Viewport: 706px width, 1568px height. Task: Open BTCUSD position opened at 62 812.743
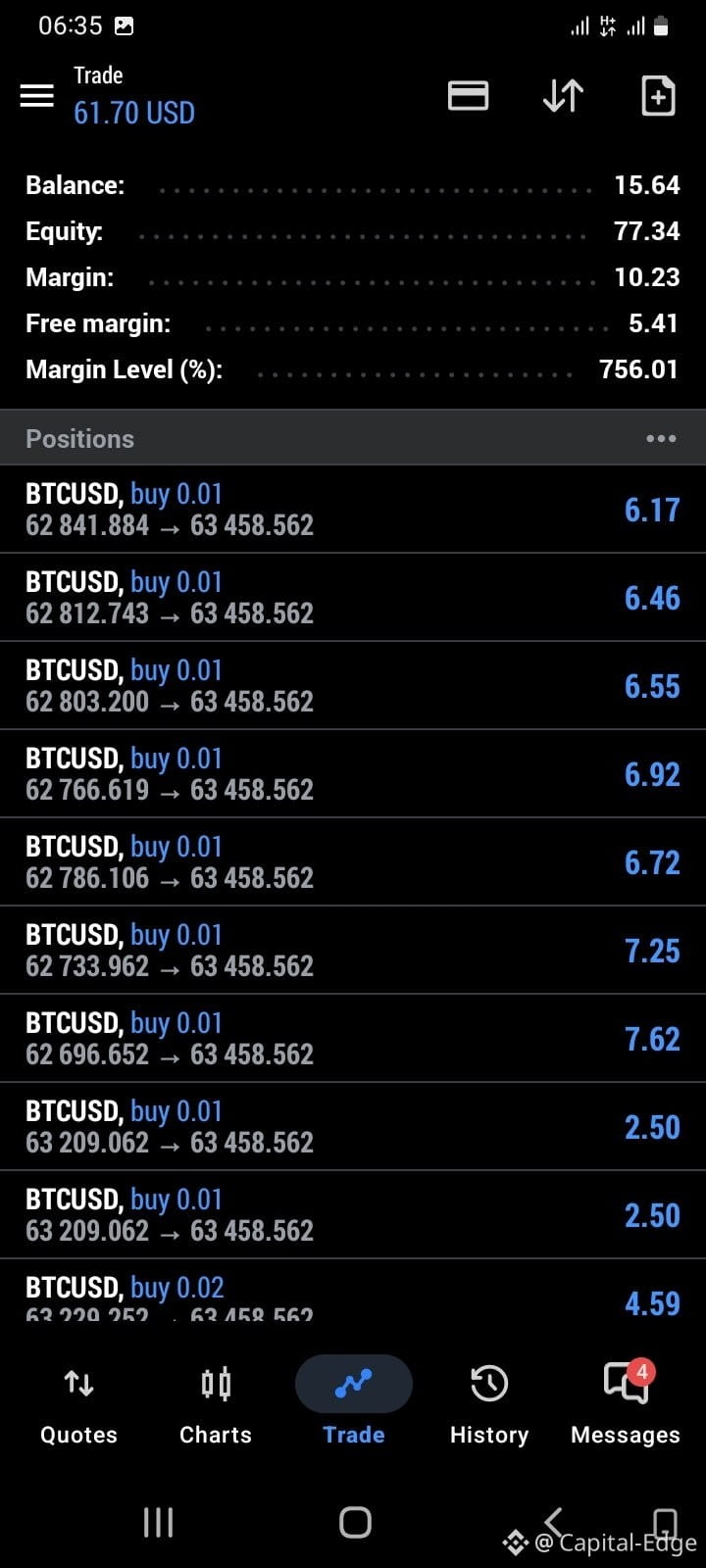click(353, 597)
